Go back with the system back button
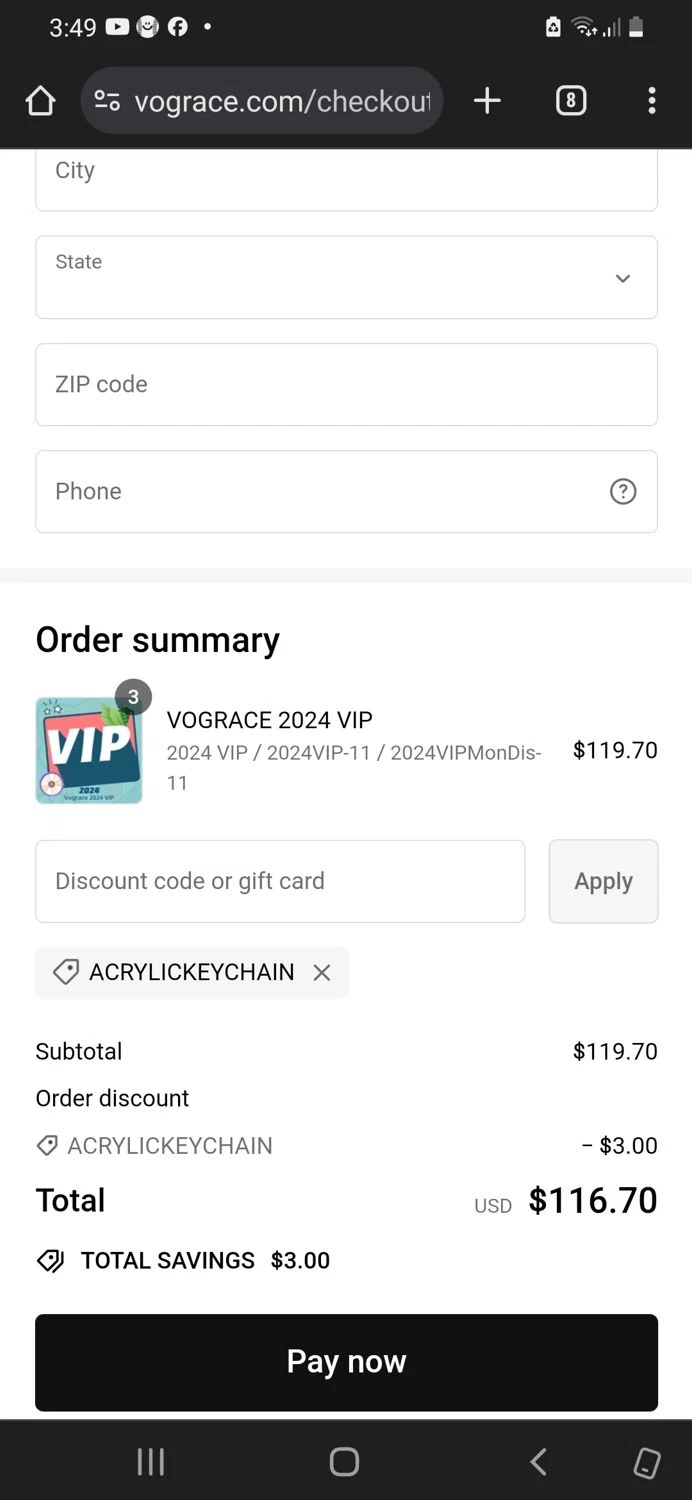This screenshot has height=1500, width=692. pyautogui.click(x=538, y=1462)
